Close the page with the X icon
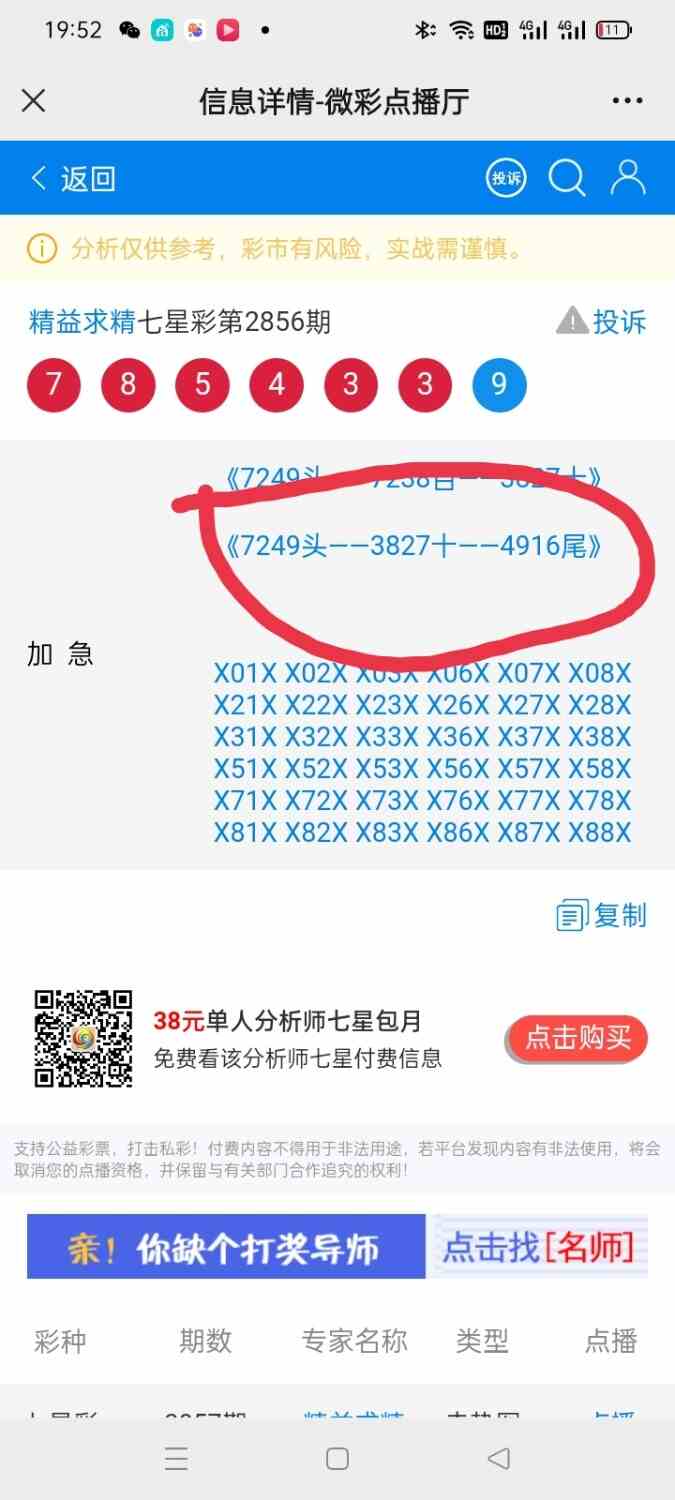Screen dimensions: 675x1500 pos(34,101)
